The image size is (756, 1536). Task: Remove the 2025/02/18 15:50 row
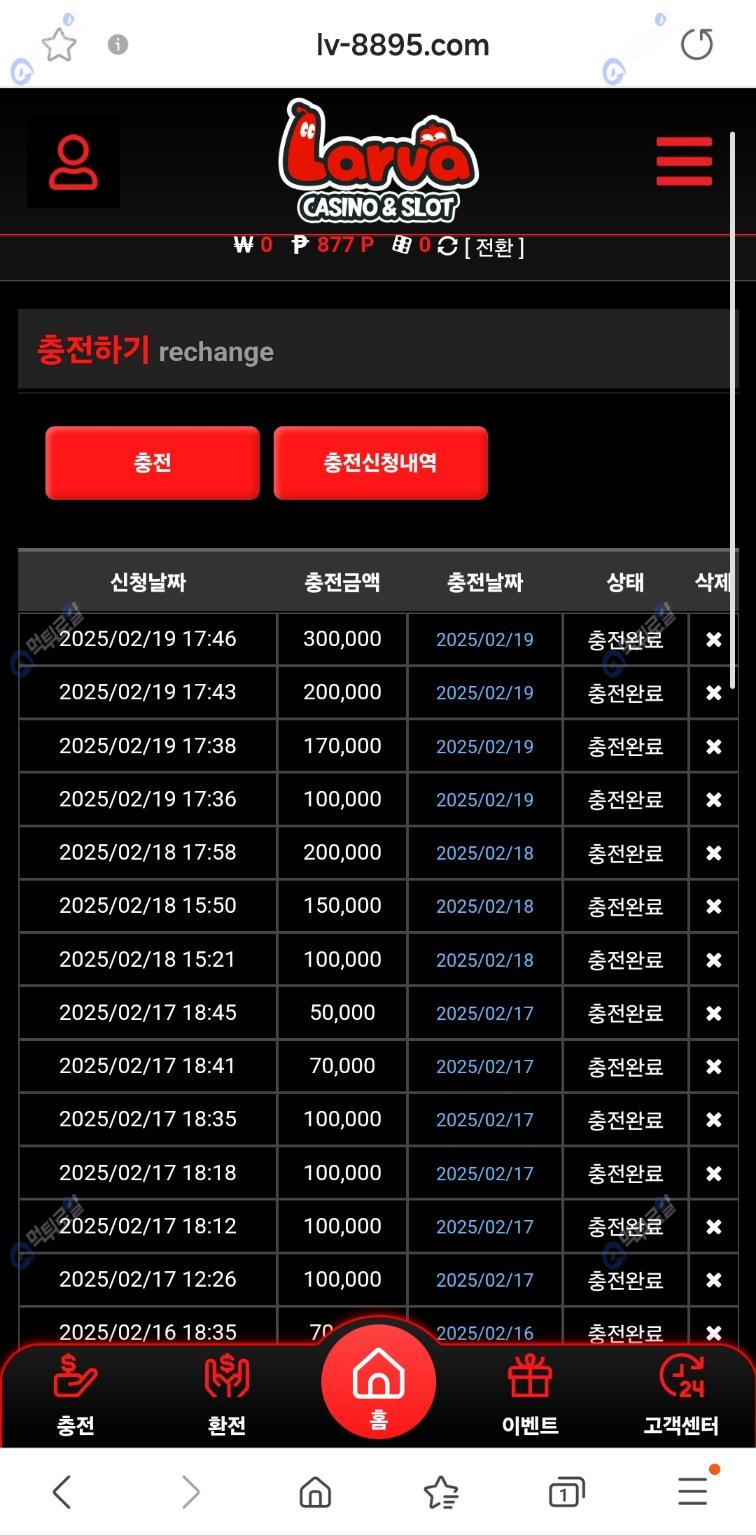coord(713,906)
